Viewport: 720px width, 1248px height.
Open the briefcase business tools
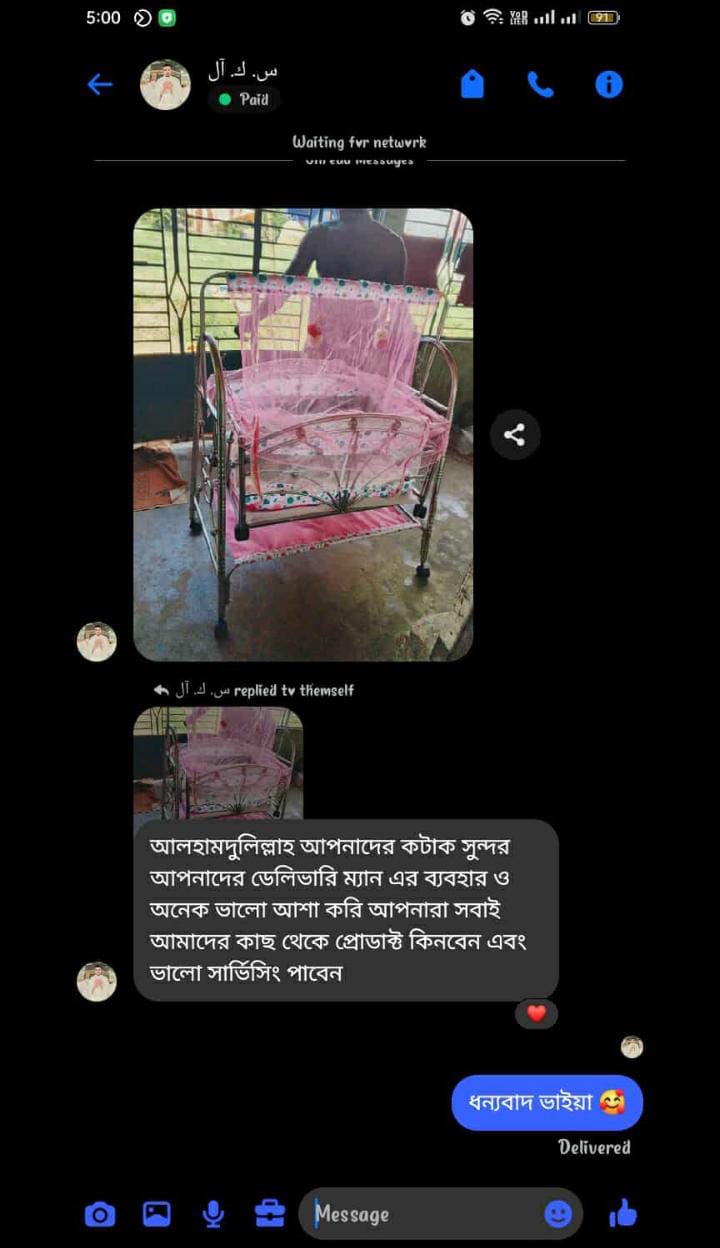tap(269, 1214)
